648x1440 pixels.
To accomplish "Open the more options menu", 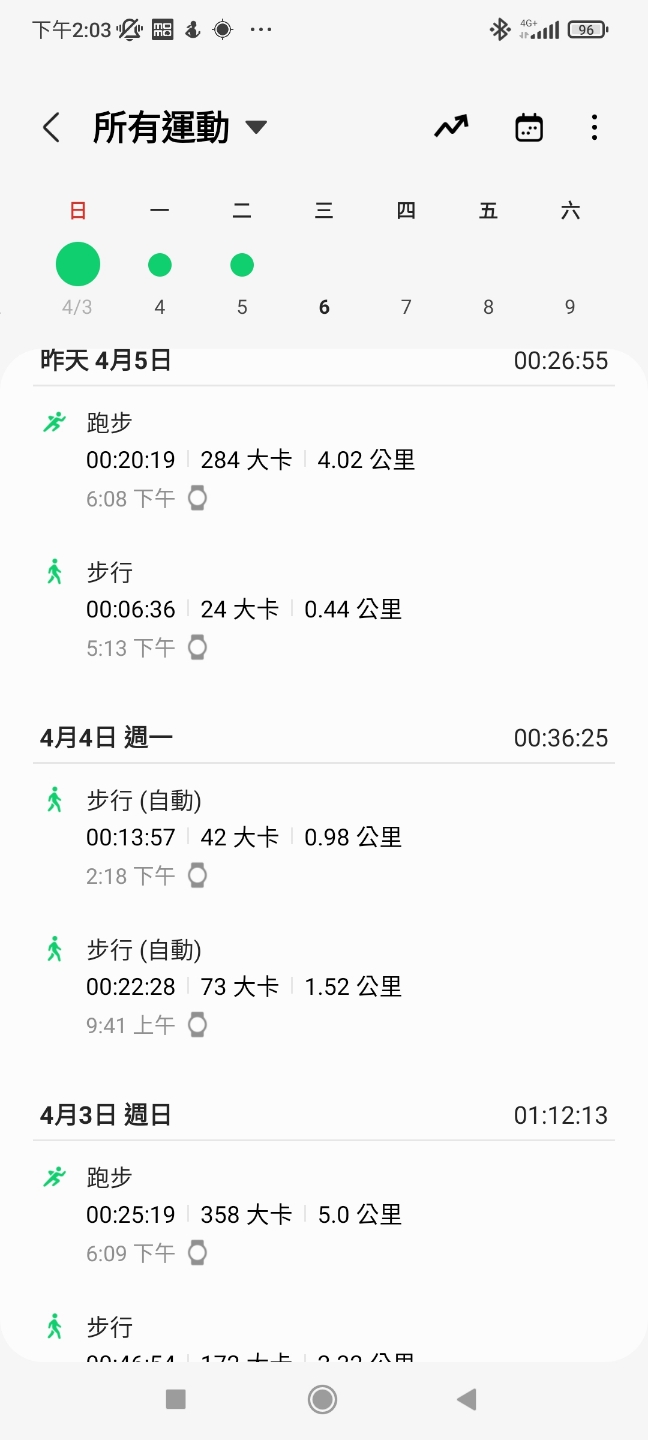I will (x=594, y=128).
